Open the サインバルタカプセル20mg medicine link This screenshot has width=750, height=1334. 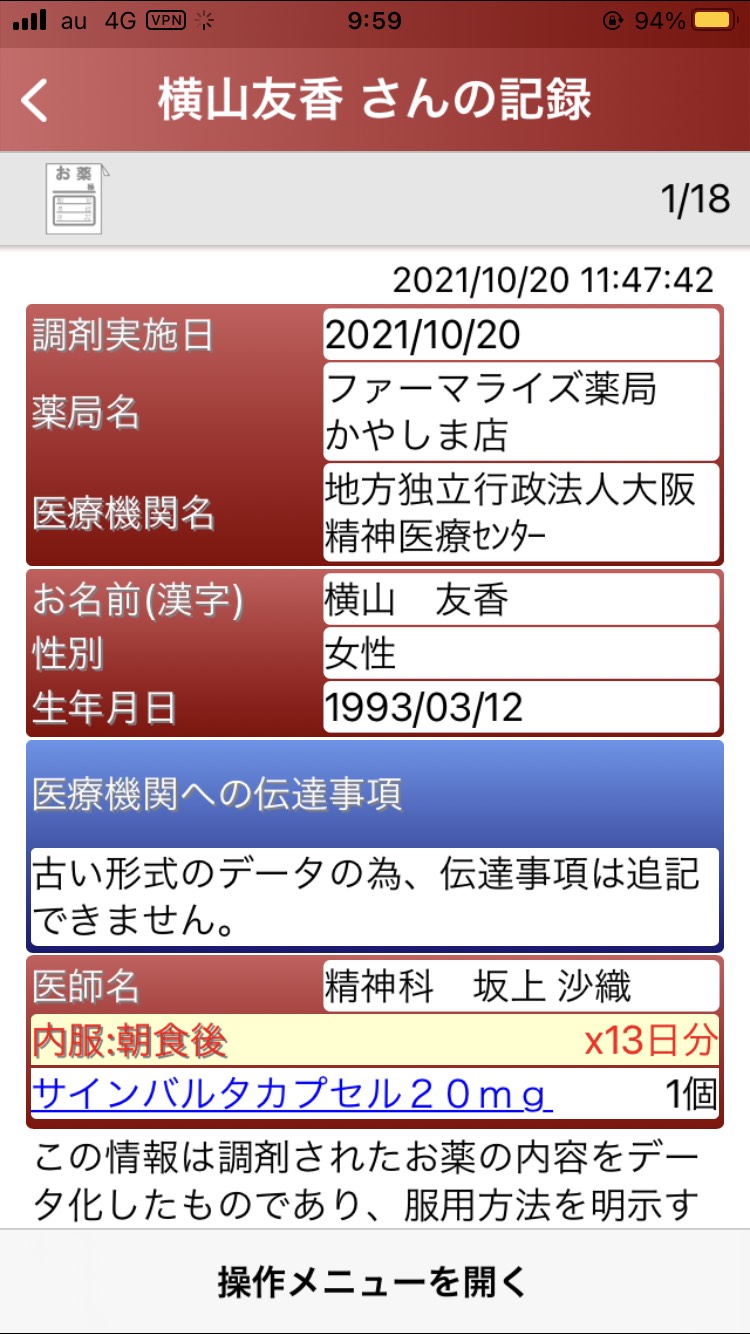[x=292, y=1095]
